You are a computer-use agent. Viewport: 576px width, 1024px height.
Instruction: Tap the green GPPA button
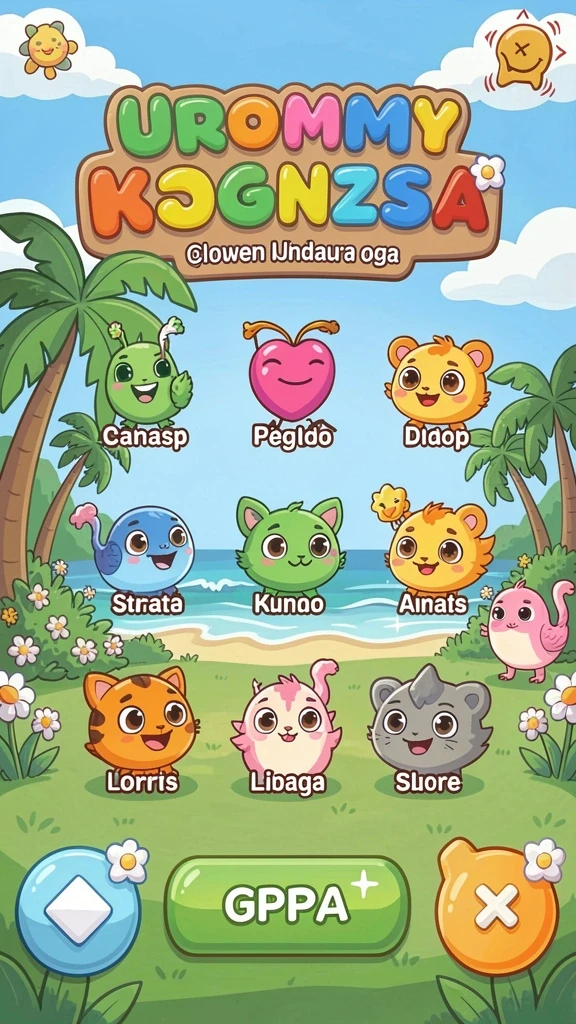[x=287, y=906]
